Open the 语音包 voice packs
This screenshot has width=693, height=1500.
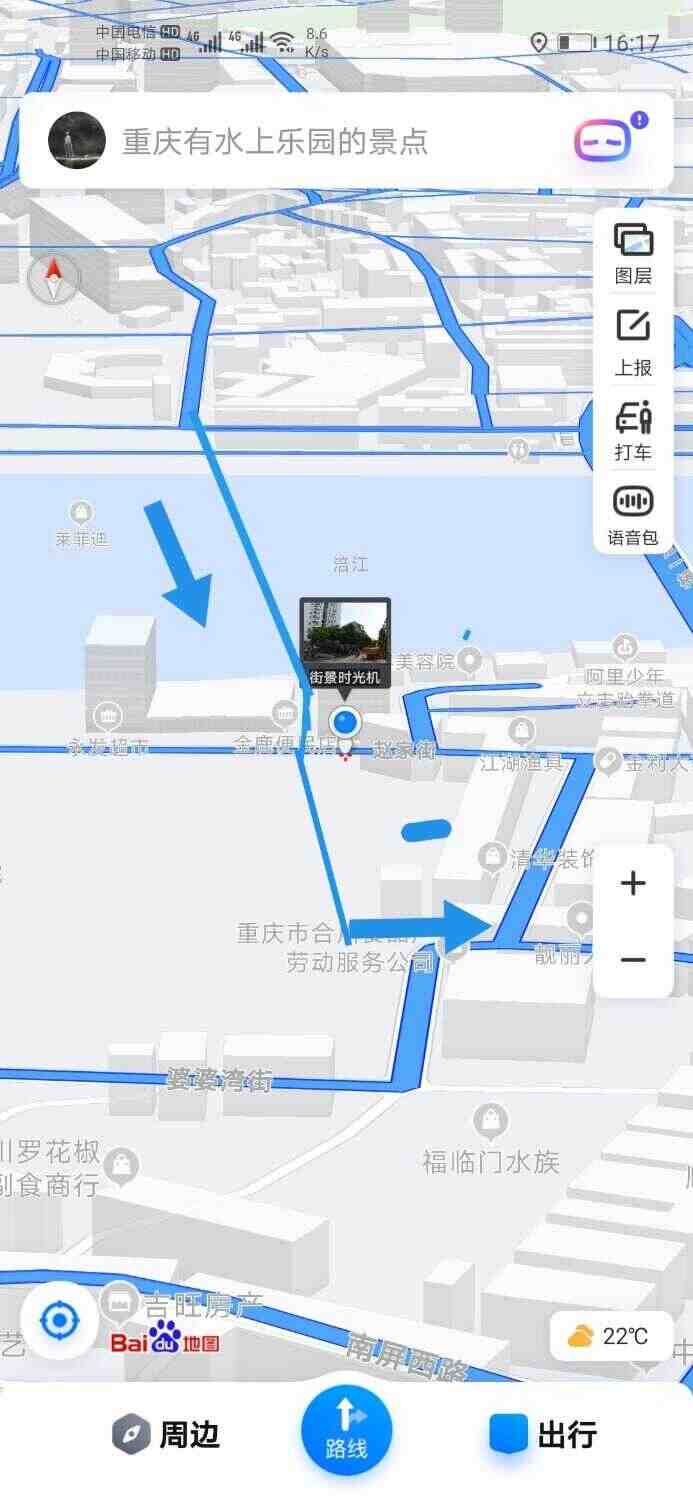[633, 516]
